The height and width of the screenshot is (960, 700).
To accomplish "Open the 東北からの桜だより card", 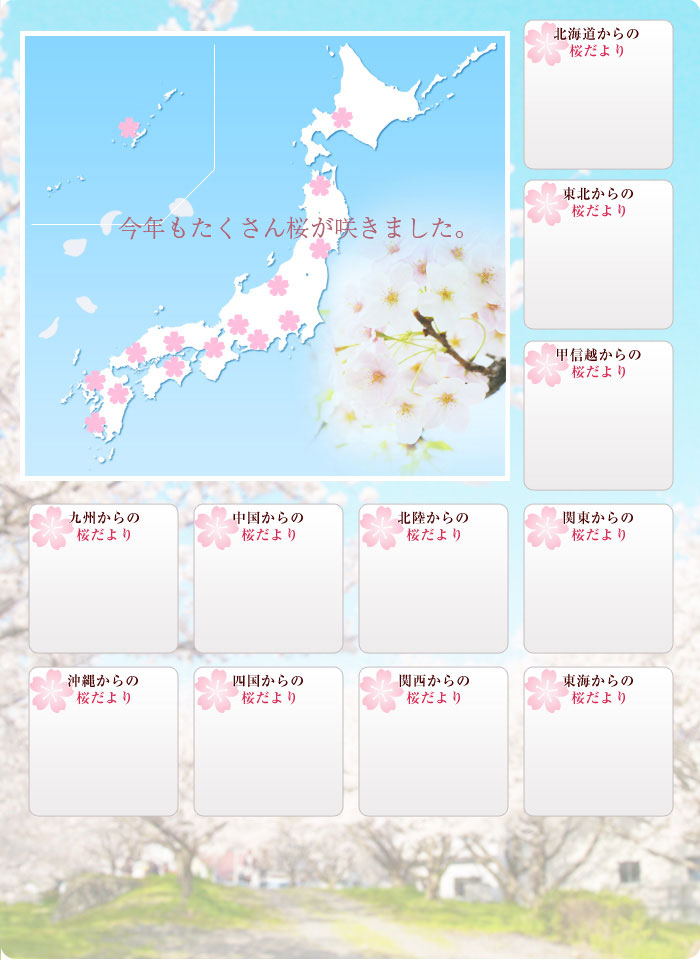I will coord(598,254).
